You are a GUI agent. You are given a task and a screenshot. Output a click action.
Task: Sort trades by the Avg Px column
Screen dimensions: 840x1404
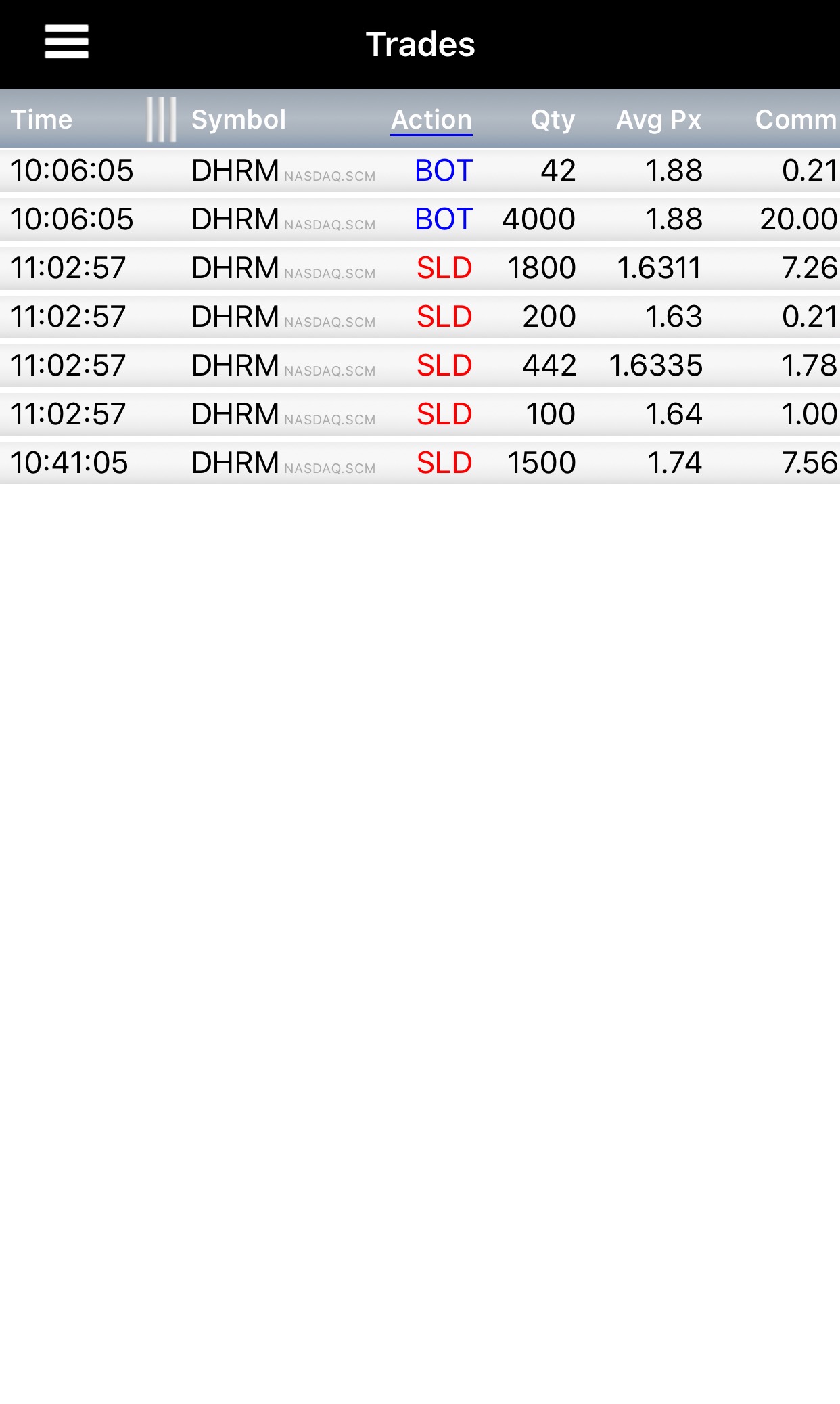(658, 120)
